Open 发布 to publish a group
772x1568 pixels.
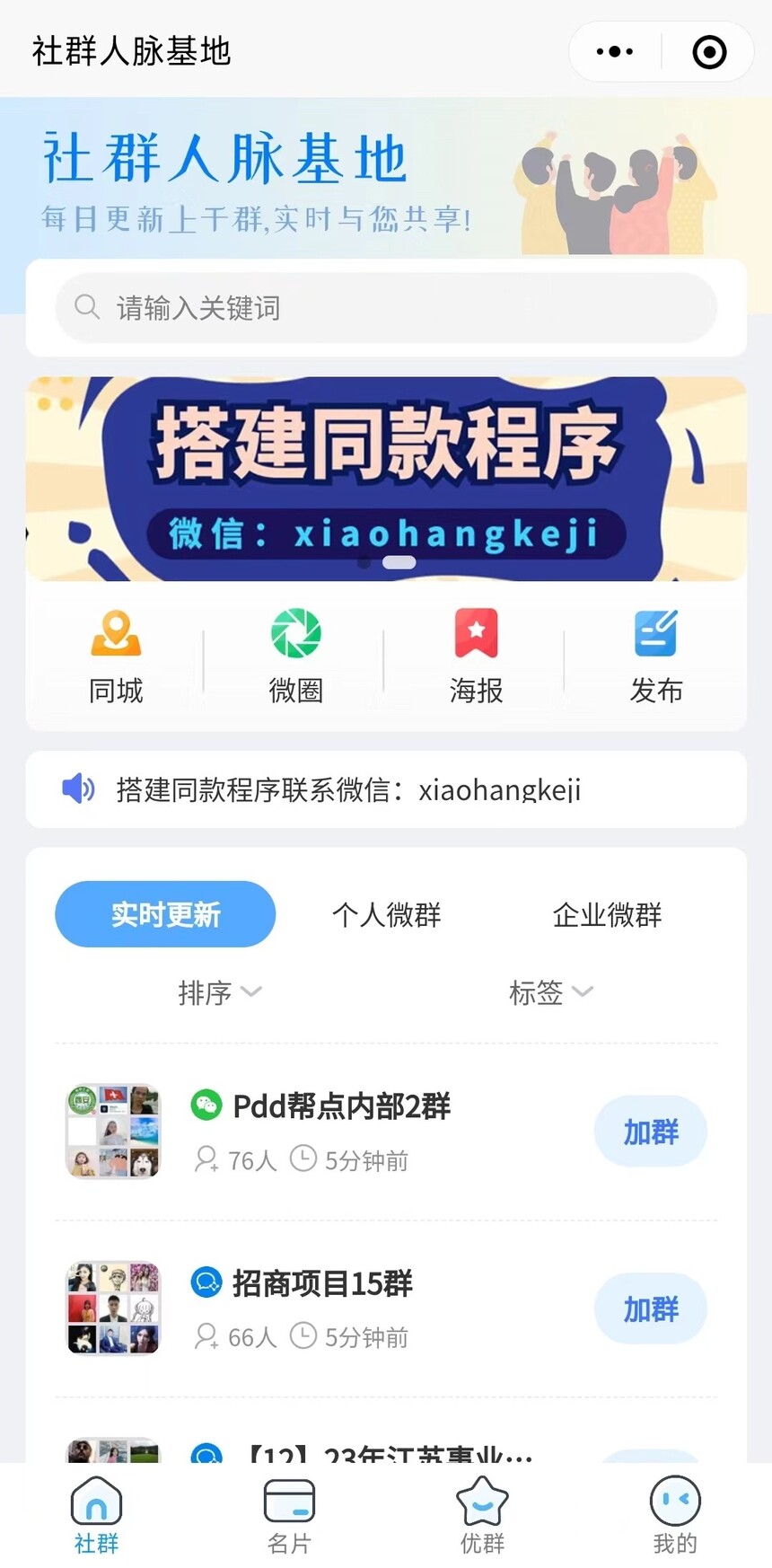tap(656, 656)
